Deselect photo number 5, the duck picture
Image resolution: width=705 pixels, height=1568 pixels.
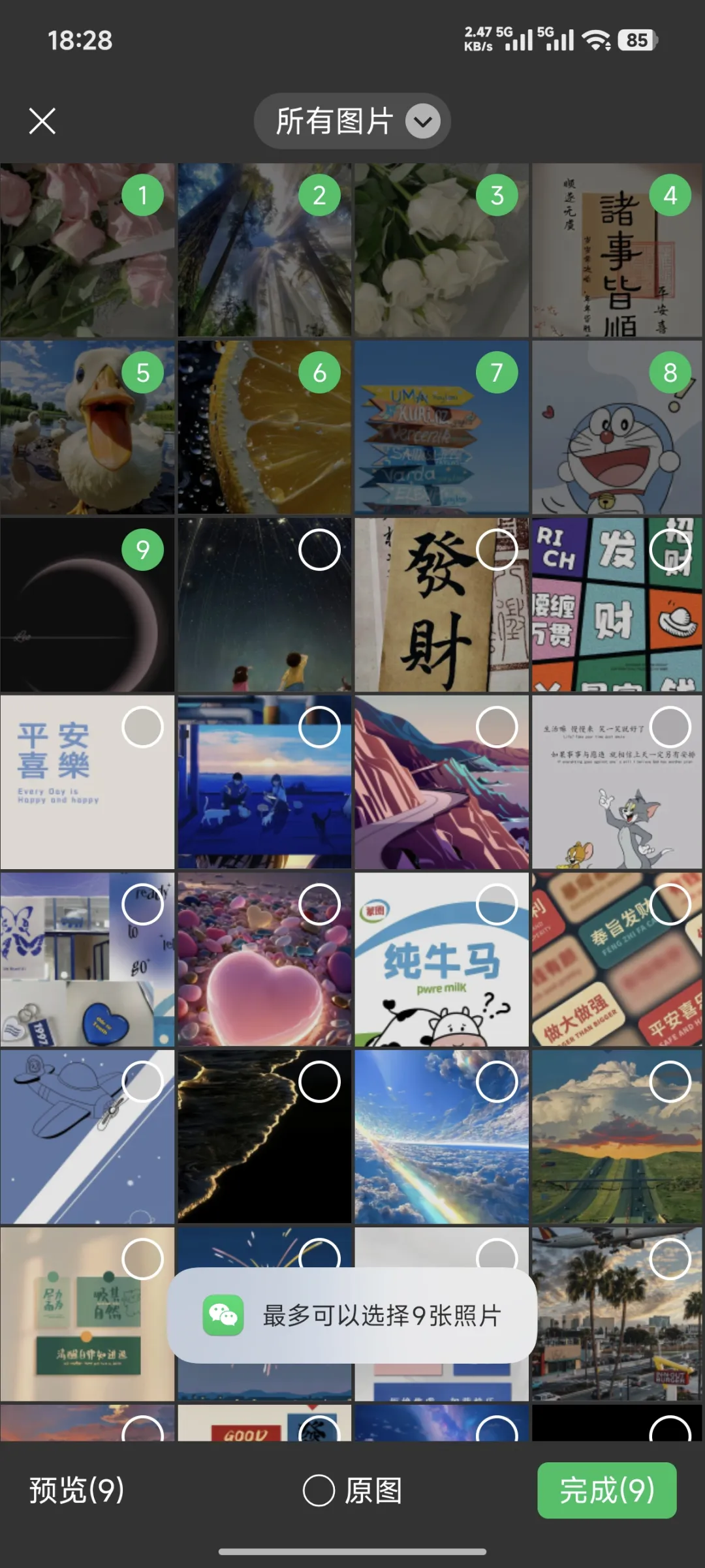click(x=143, y=373)
